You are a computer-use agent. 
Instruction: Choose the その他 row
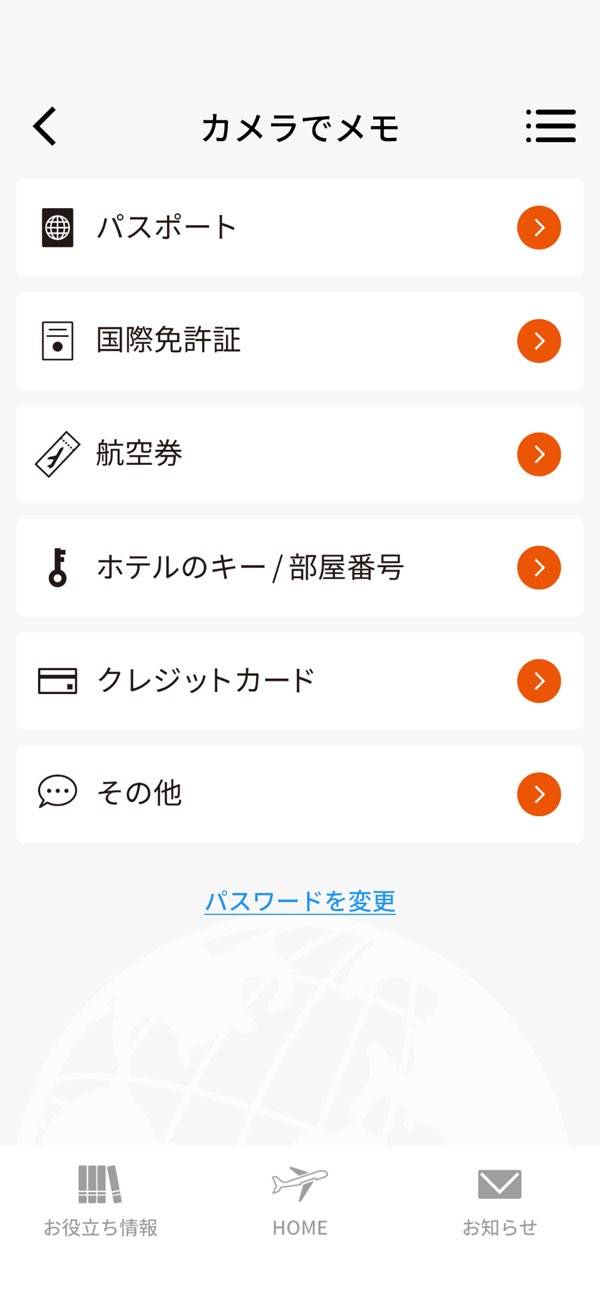[299, 794]
